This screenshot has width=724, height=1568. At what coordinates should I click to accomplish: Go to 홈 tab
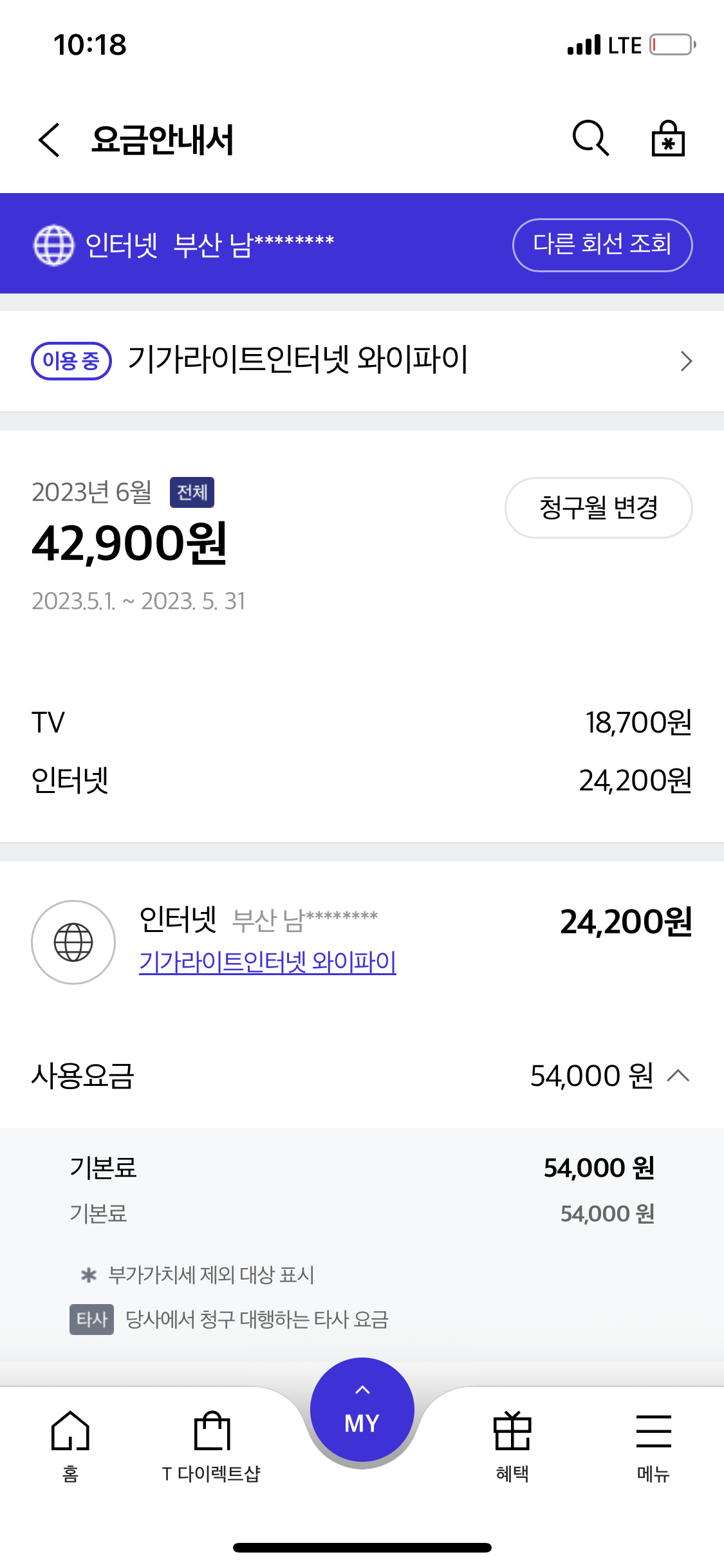pos(70,1446)
